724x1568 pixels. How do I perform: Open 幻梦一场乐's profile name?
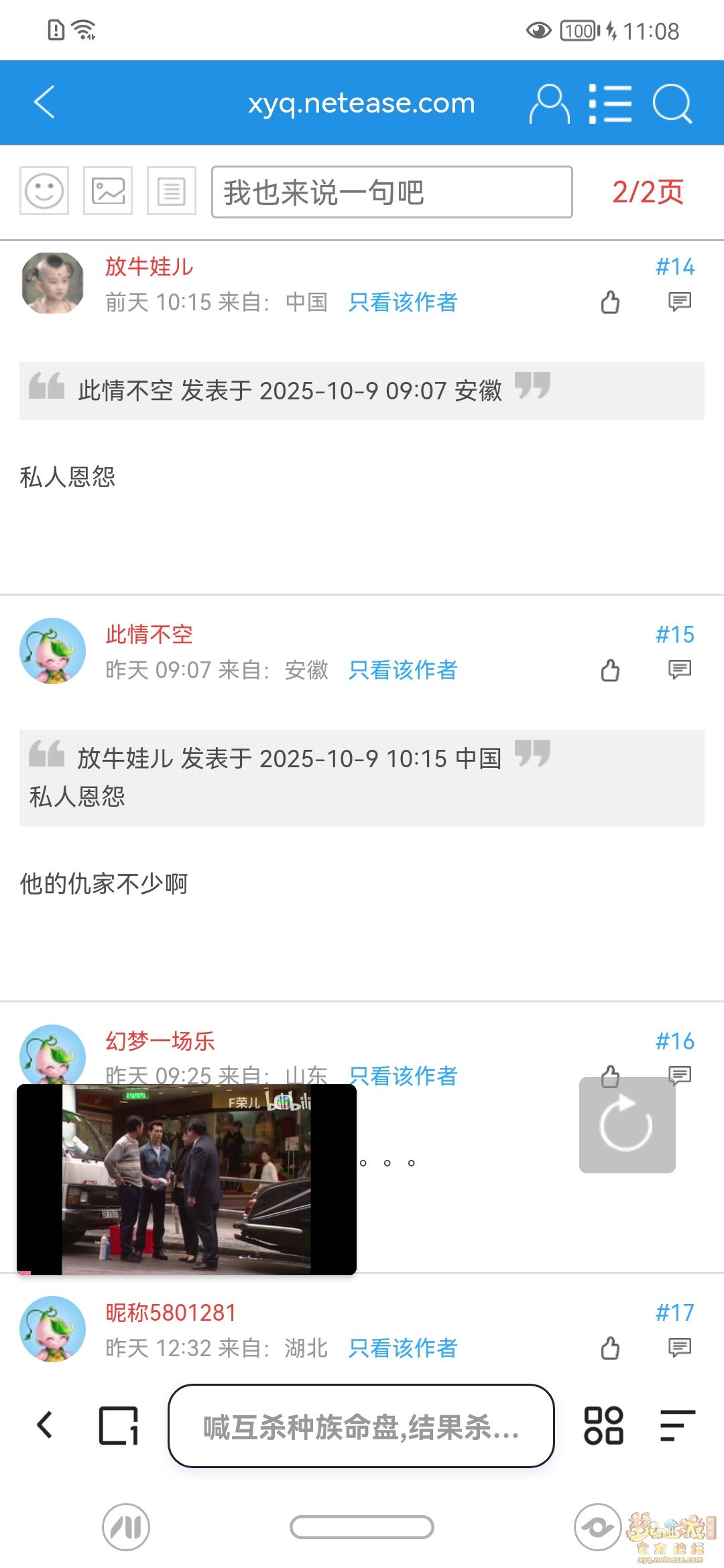[x=160, y=1041]
